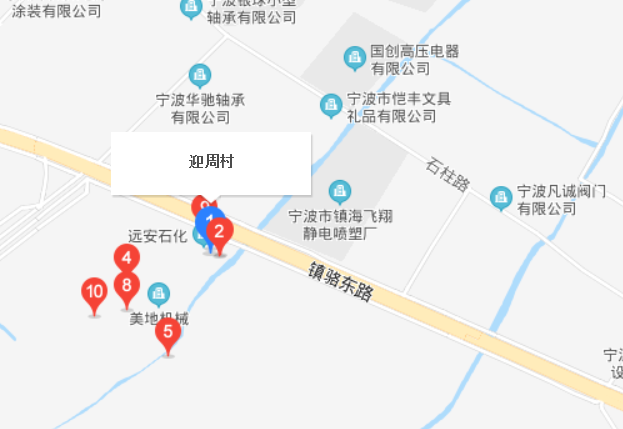Open red map marker number 8
This screenshot has height=429, width=623.
click(126, 285)
